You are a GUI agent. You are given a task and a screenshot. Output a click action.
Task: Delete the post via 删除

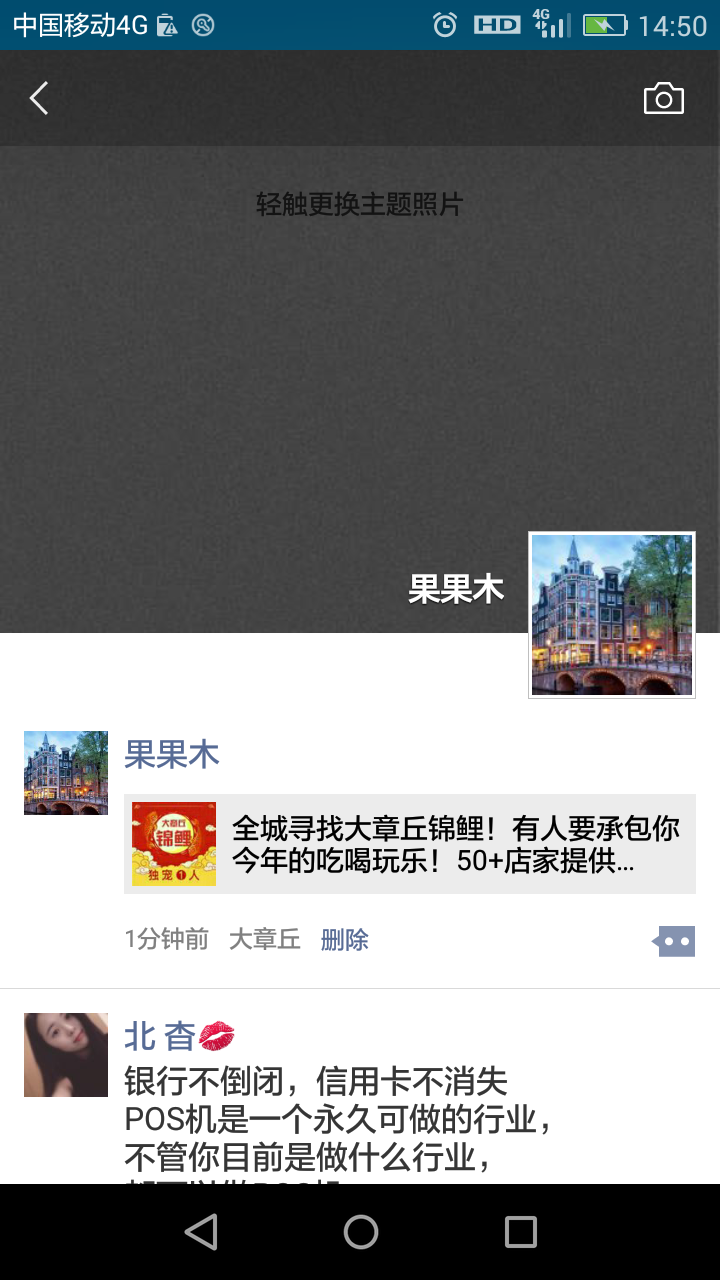point(344,940)
